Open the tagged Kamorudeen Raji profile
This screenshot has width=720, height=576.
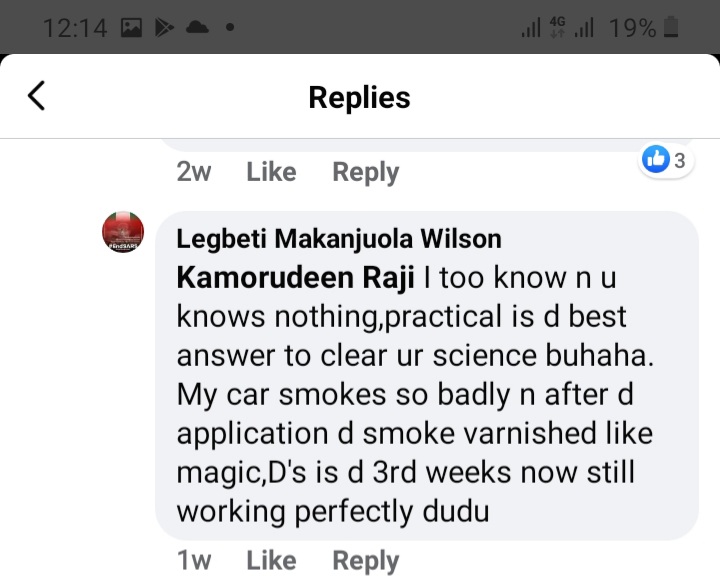(295, 277)
